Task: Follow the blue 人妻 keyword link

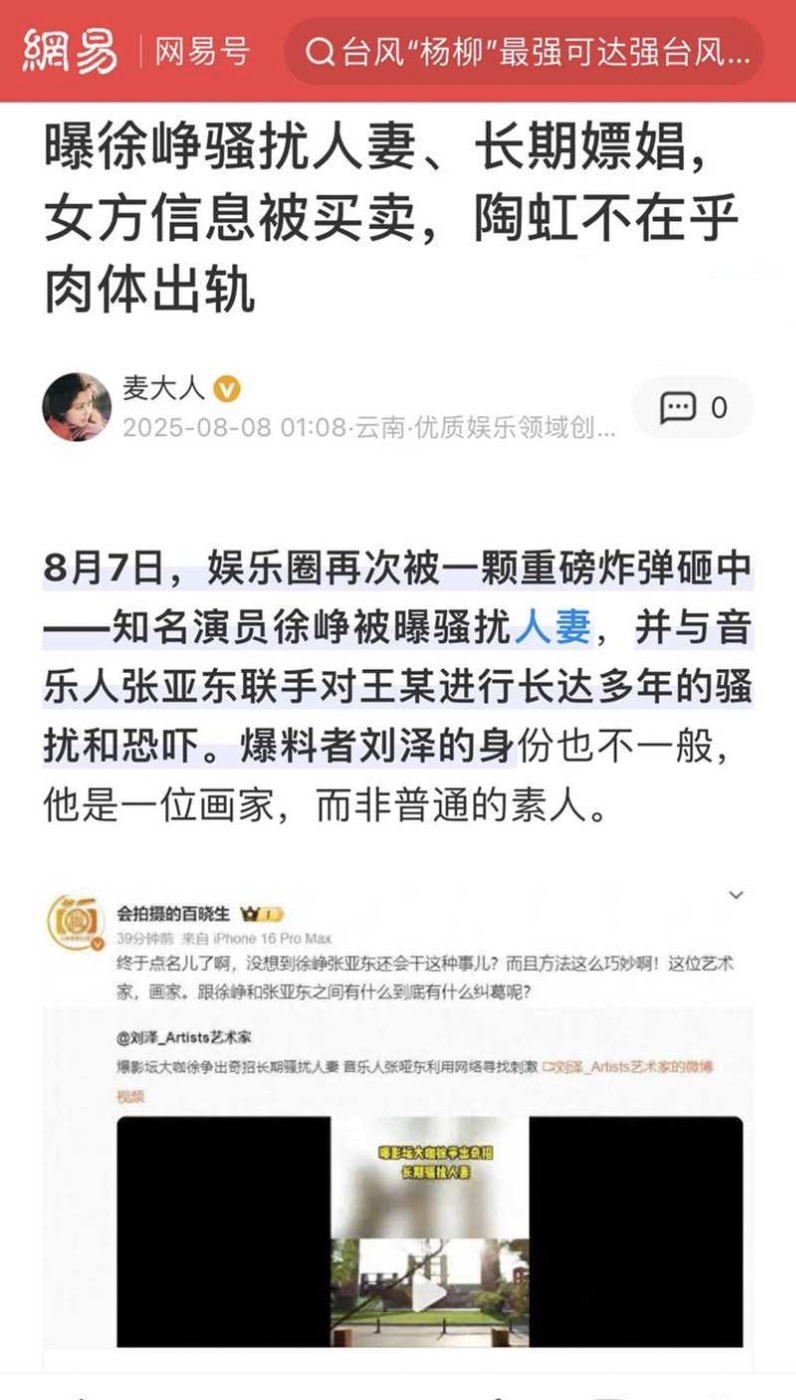Action: click(553, 629)
